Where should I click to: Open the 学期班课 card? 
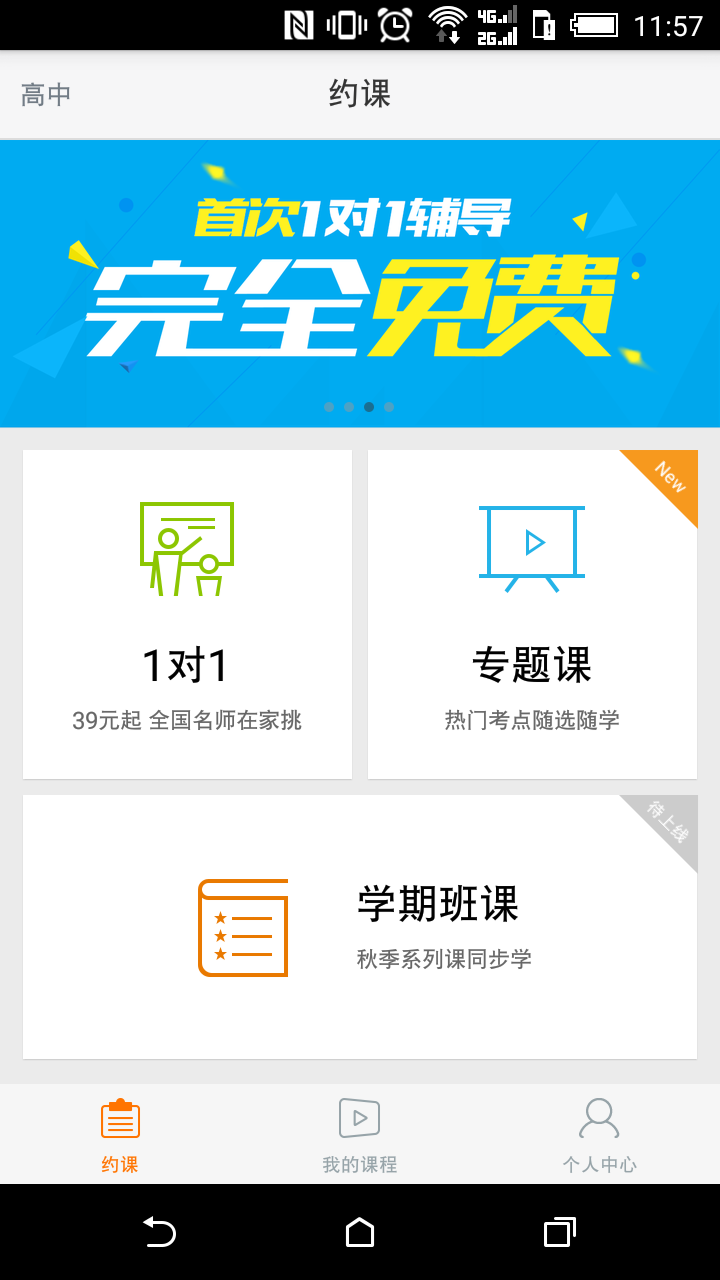[360, 927]
